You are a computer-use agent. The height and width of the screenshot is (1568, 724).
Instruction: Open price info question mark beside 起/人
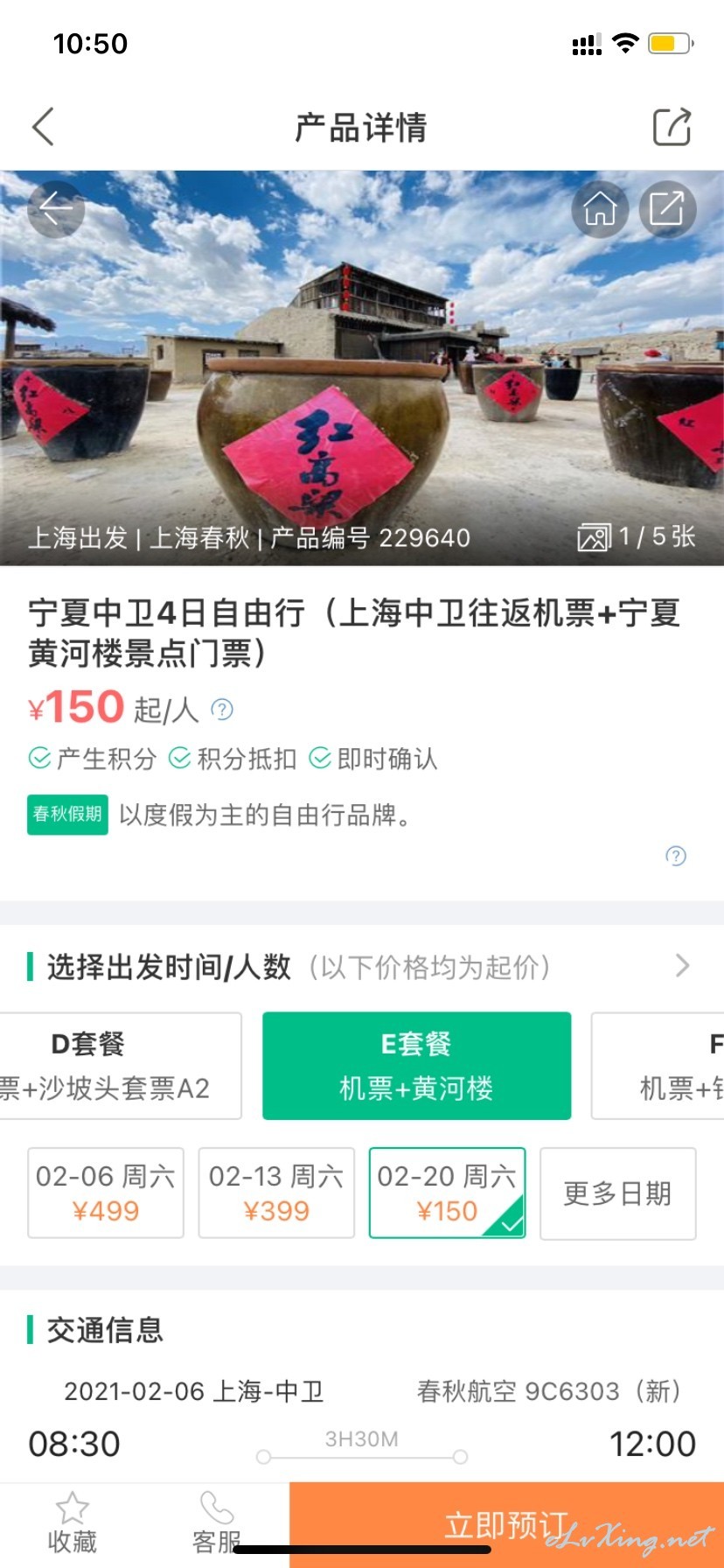pos(222,709)
